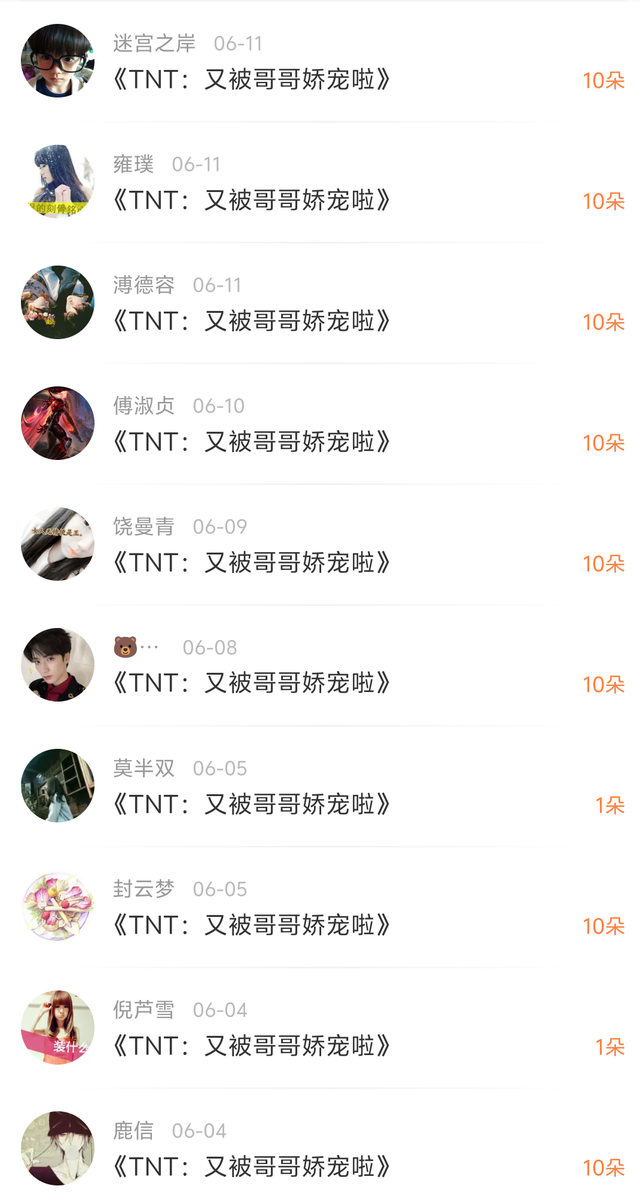640x1201 pixels.
Task: Open 迷宫之岸's flower gift entry
Action: click(x=320, y=61)
